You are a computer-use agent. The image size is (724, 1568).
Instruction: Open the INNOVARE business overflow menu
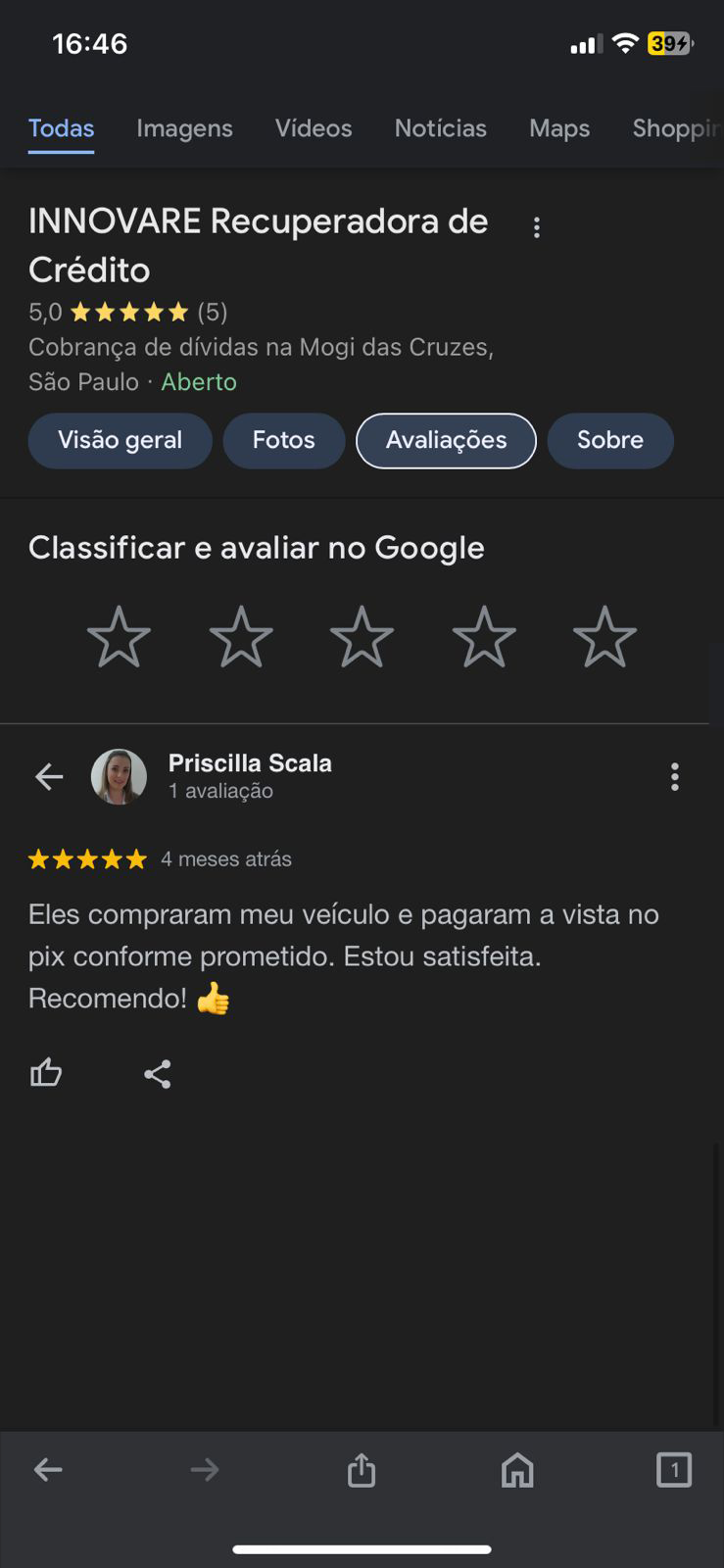536,227
